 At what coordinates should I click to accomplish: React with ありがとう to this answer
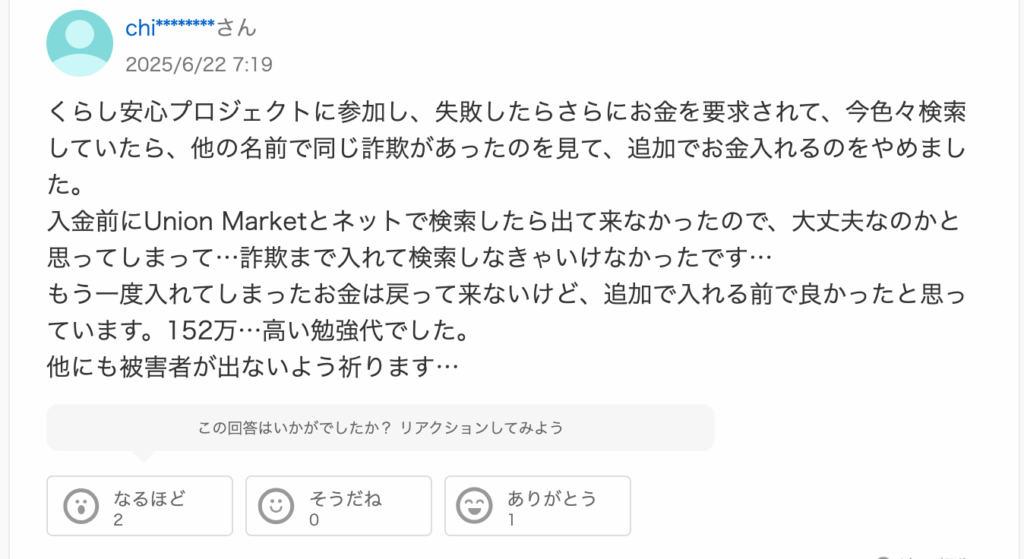click(x=537, y=506)
